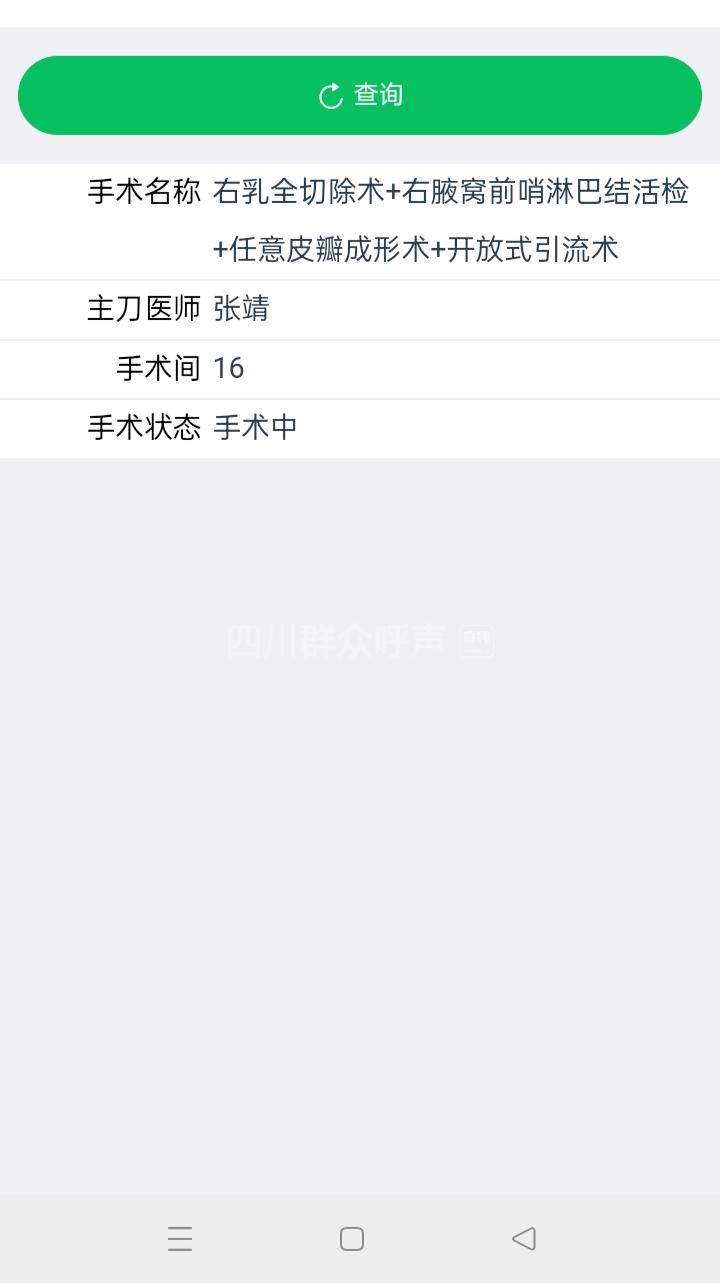Image resolution: width=720 pixels, height=1283 pixels.
Task: Go back using the system back button
Action: (523, 1239)
